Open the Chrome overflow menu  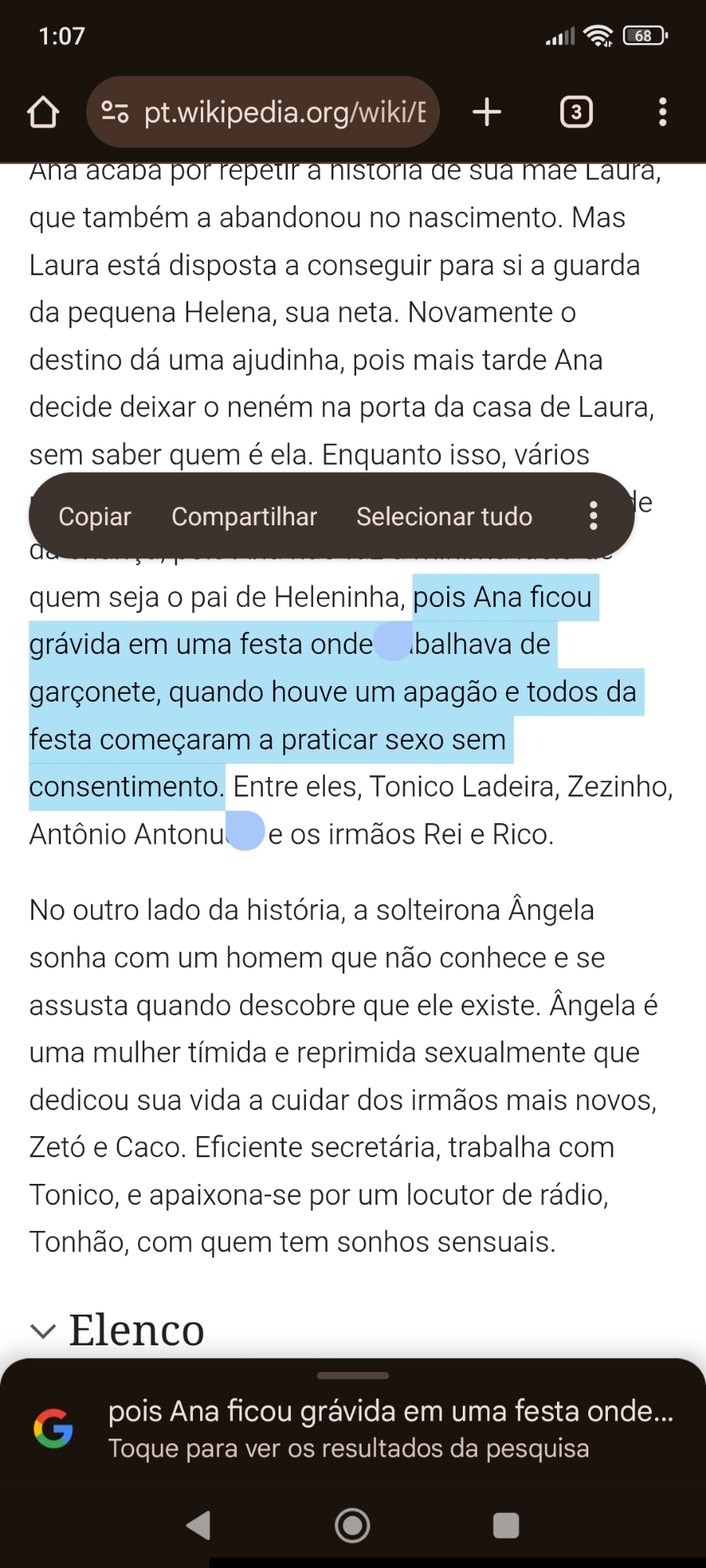663,112
